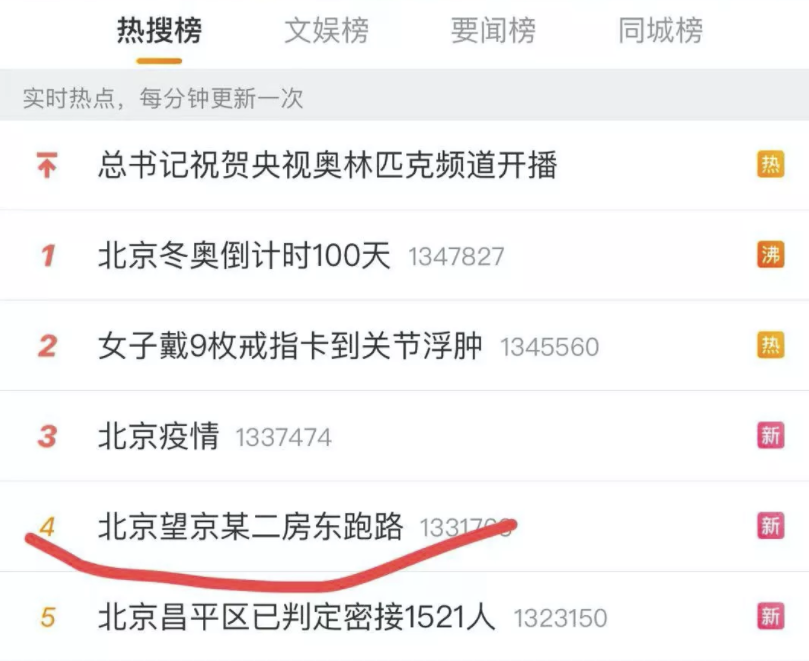Open topic 北京望京某二房东跑路

pyautogui.click(x=250, y=526)
